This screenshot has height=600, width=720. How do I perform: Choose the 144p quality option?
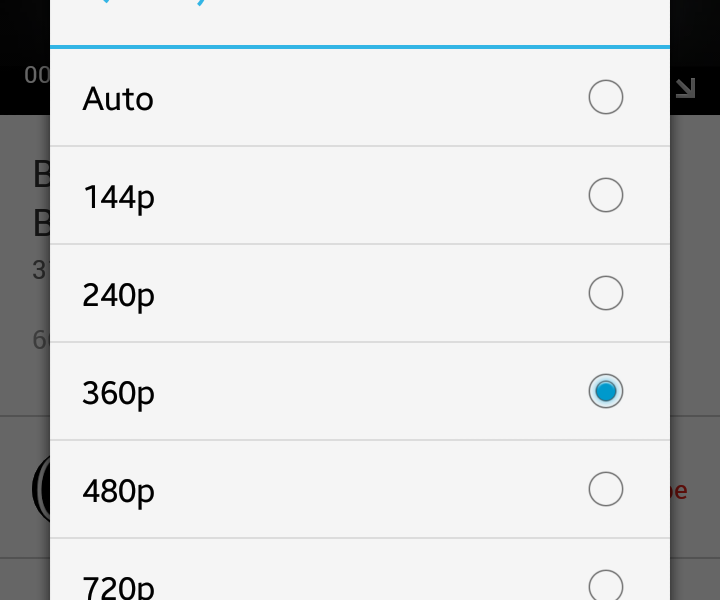[605, 195]
